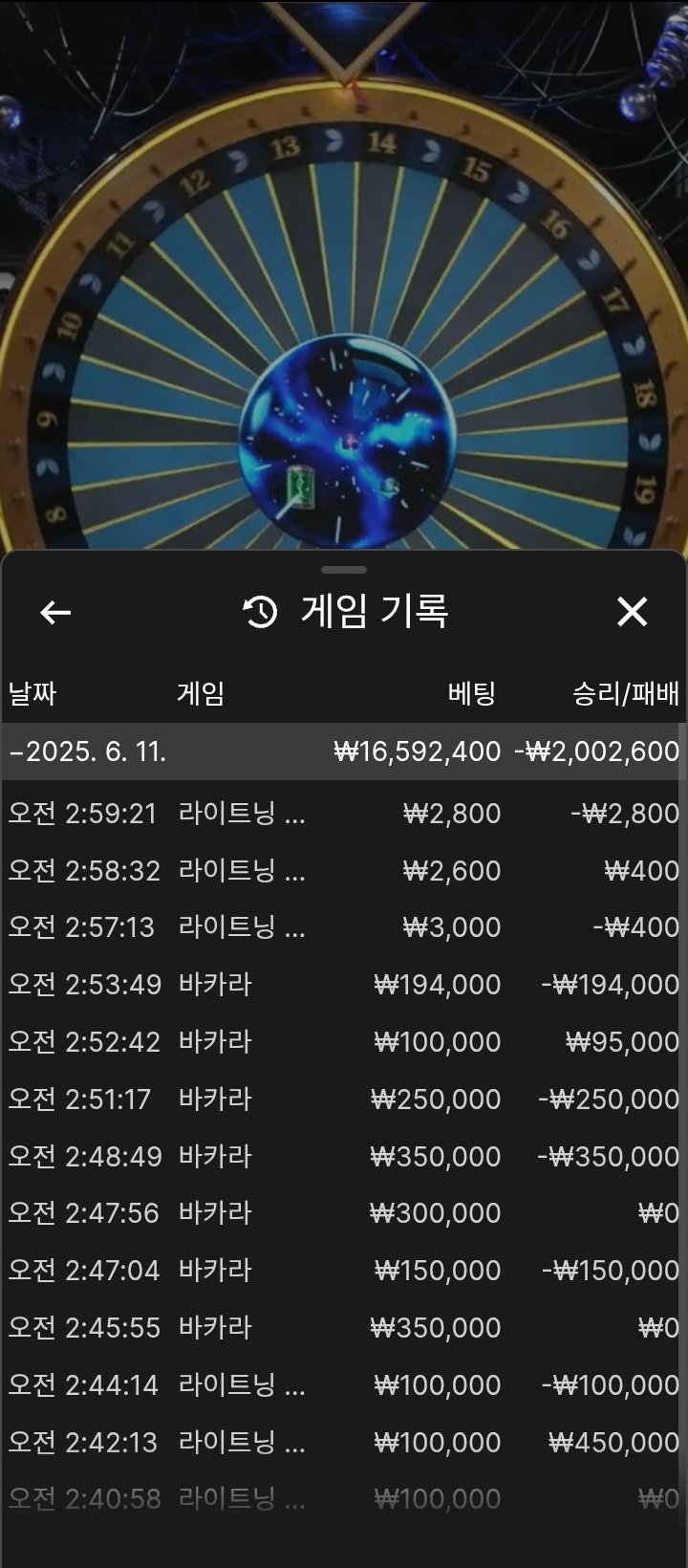Collapse the 2025. 6. 11. date group

86,751
